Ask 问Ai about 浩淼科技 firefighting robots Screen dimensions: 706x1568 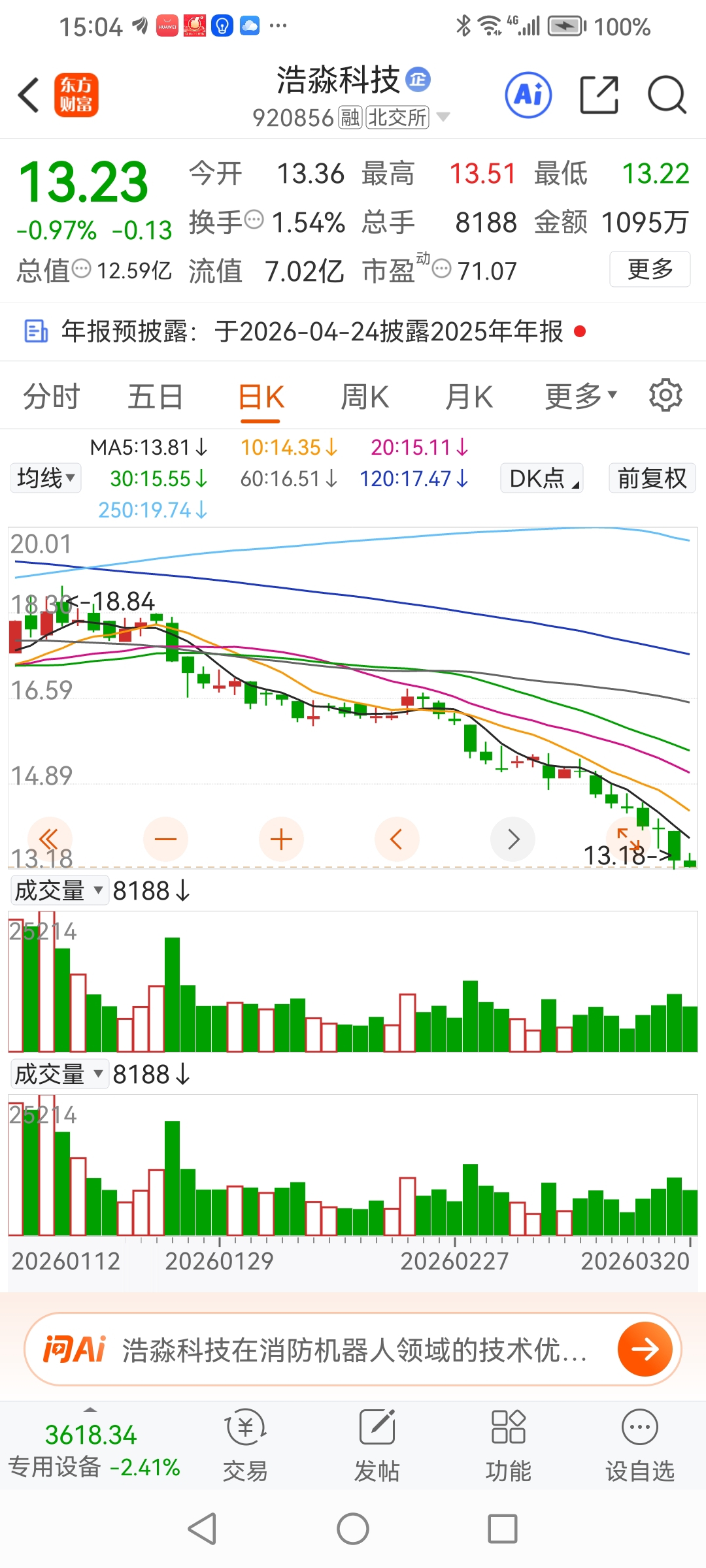pos(353,1349)
